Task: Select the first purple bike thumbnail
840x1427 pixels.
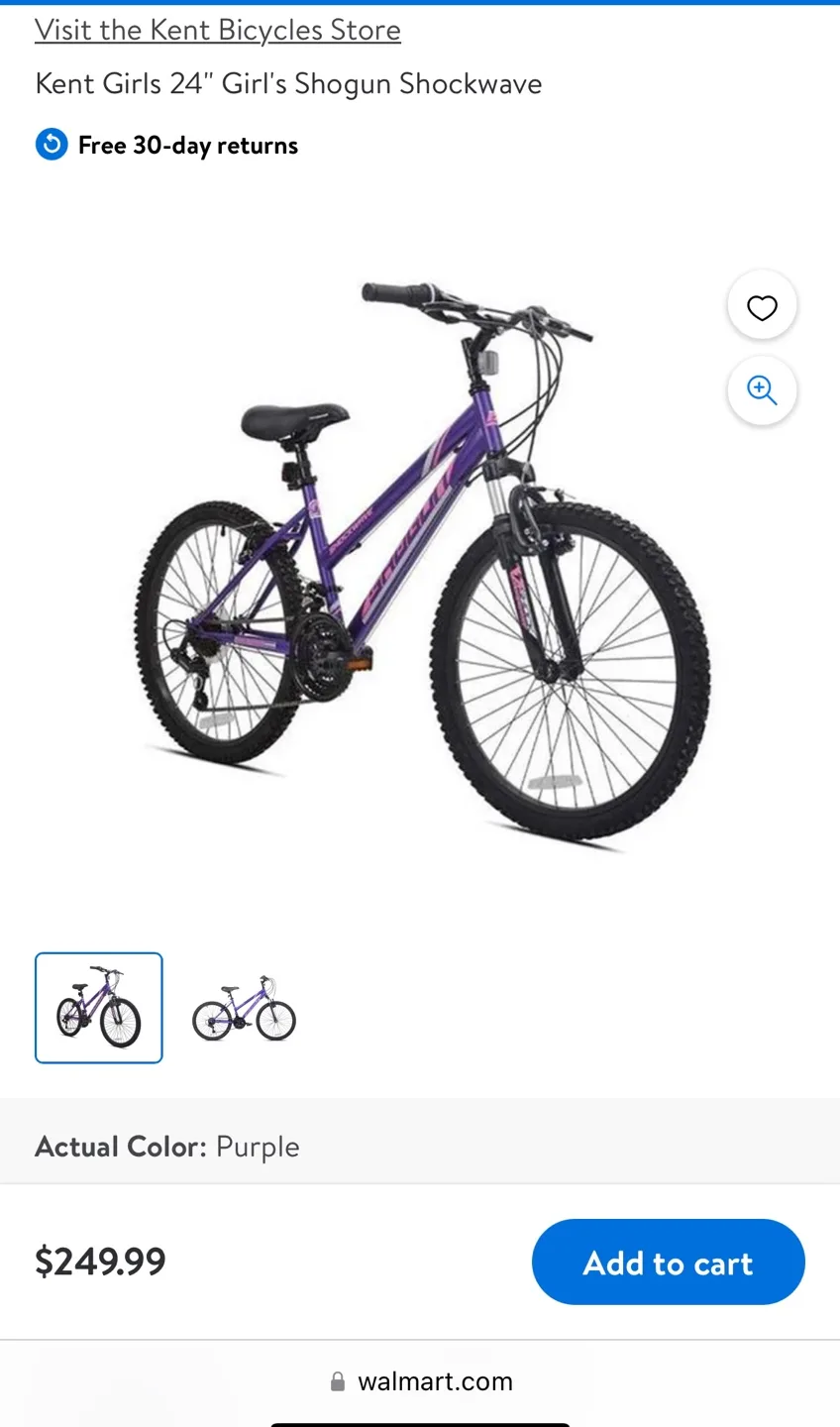Action: (x=98, y=1007)
